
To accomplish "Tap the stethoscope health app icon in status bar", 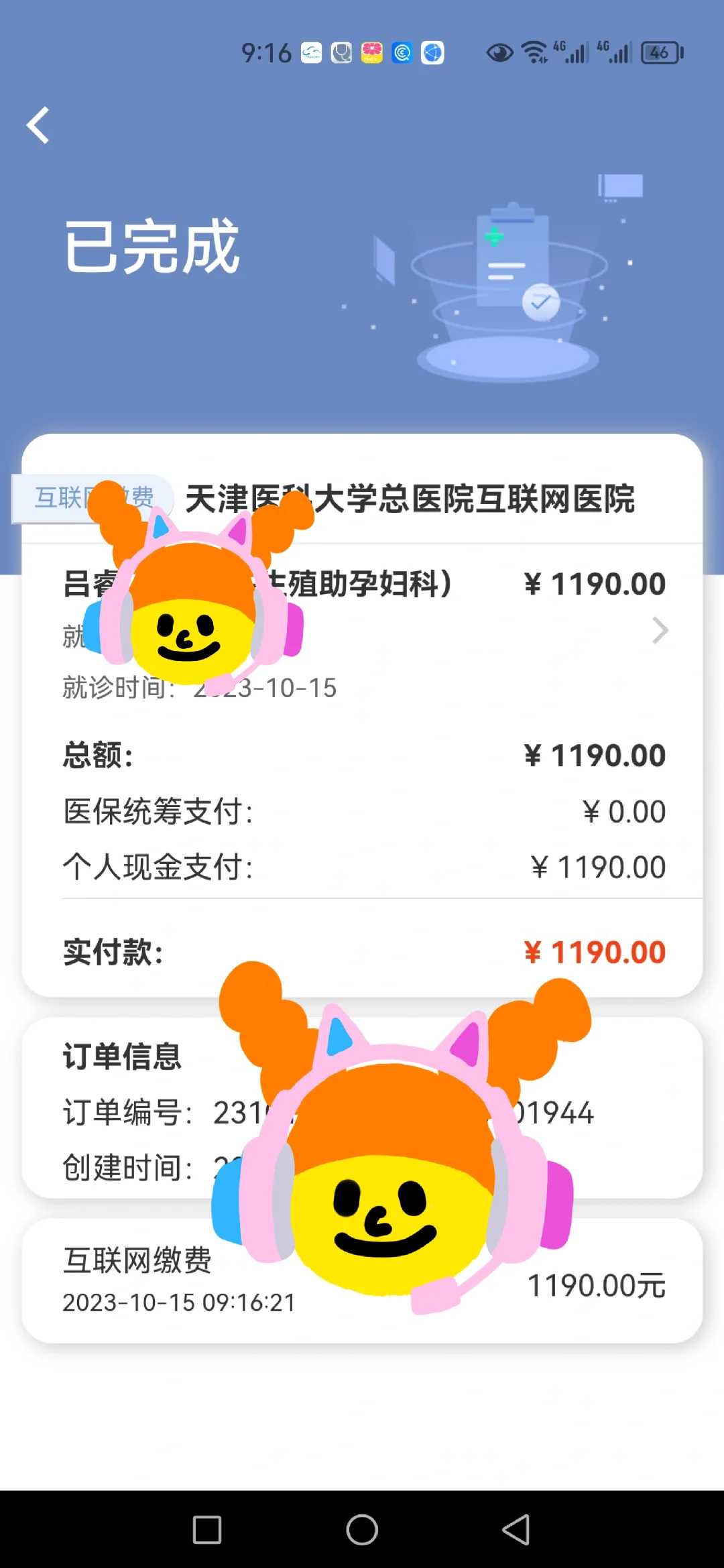I will pos(341,52).
